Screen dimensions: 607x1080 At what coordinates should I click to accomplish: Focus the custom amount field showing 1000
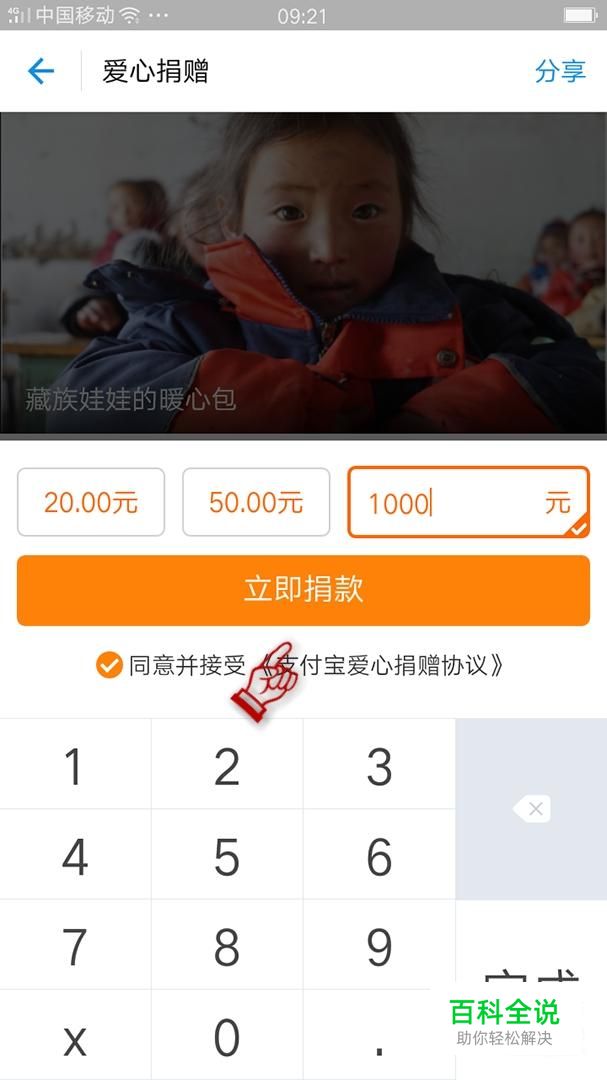[x=450, y=502]
